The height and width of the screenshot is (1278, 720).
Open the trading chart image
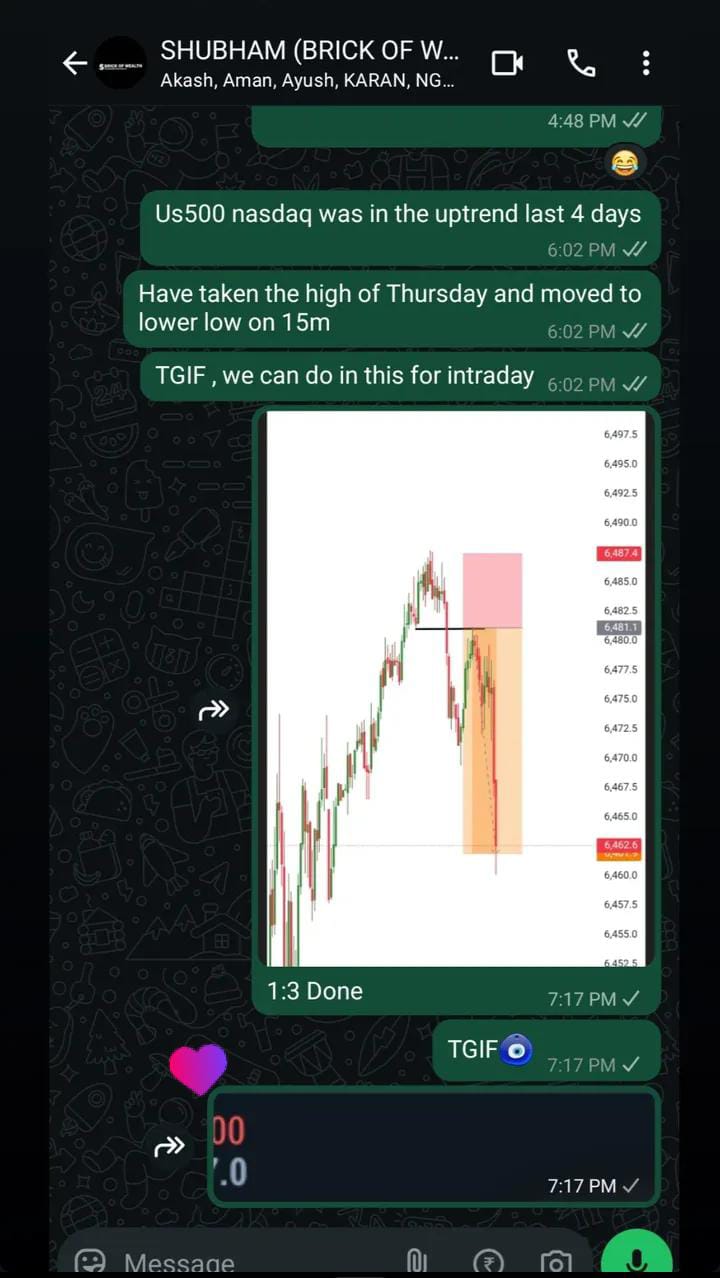coord(455,688)
